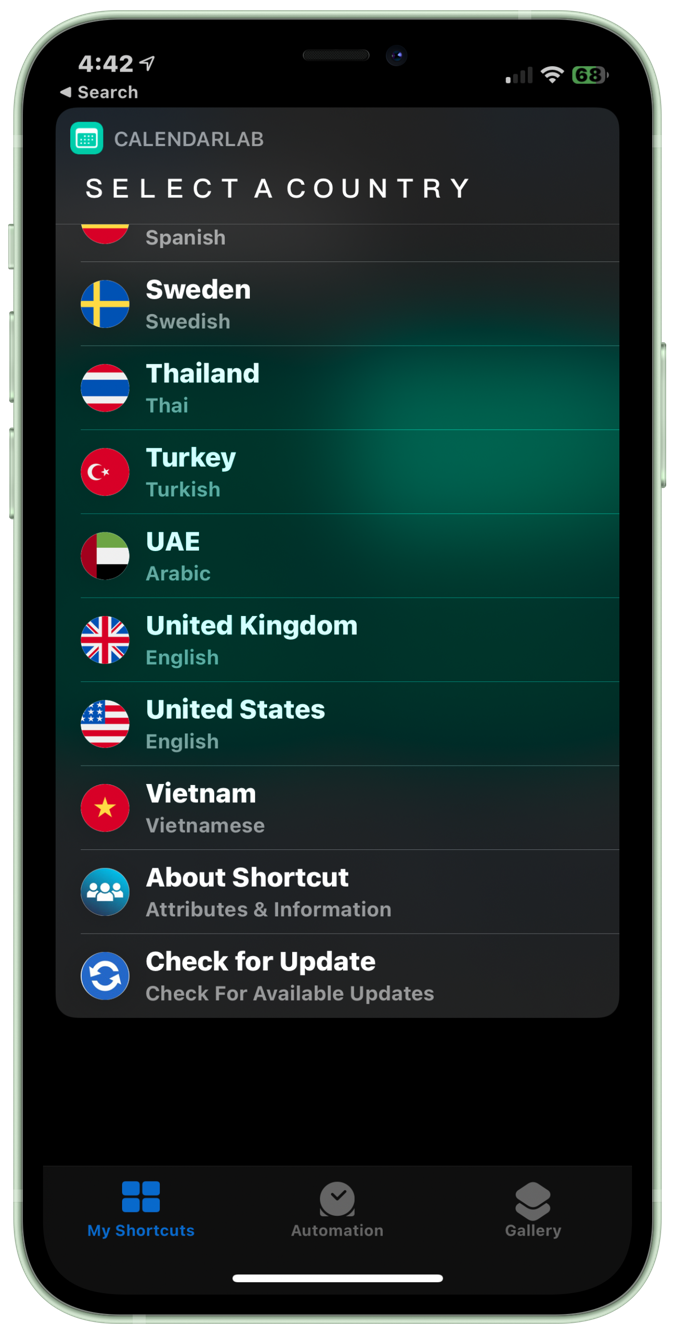This screenshot has height=1336, width=675.
Task: Tap Check for Update
Action: click(x=337, y=976)
